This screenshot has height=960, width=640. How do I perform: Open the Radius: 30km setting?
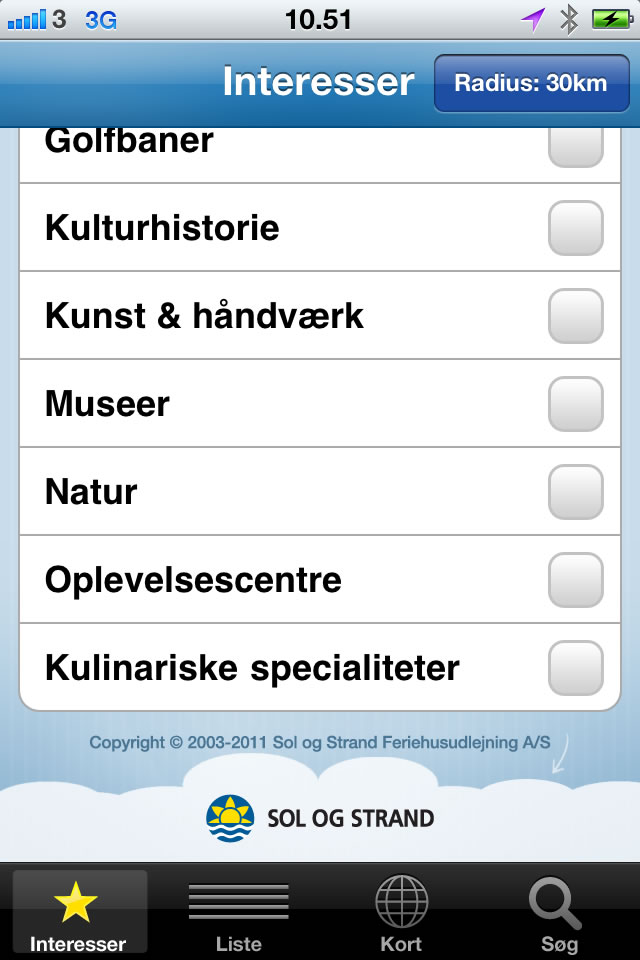coord(530,83)
